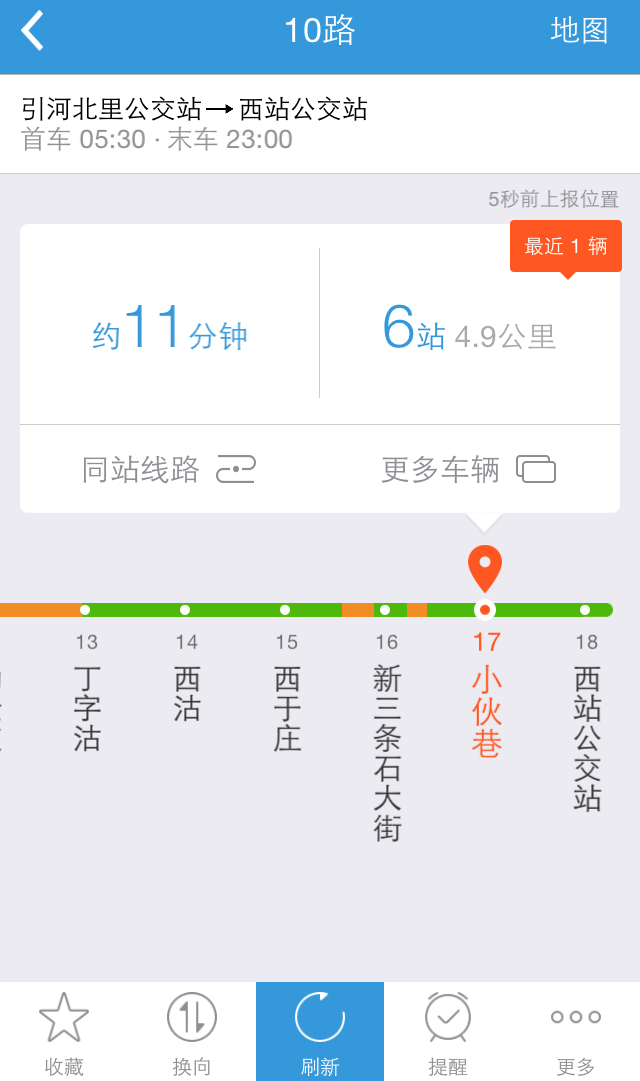Show 更多车辆 more vehicles

tap(468, 469)
